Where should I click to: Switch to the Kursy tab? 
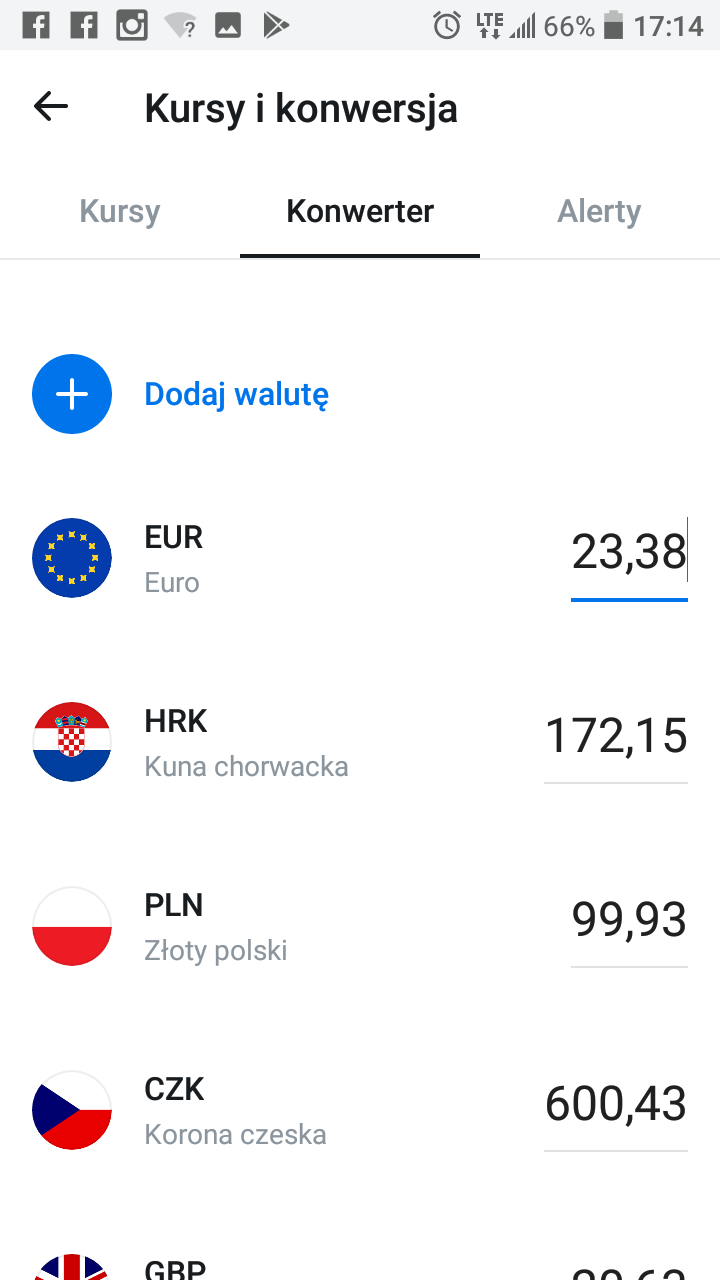[120, 212]
